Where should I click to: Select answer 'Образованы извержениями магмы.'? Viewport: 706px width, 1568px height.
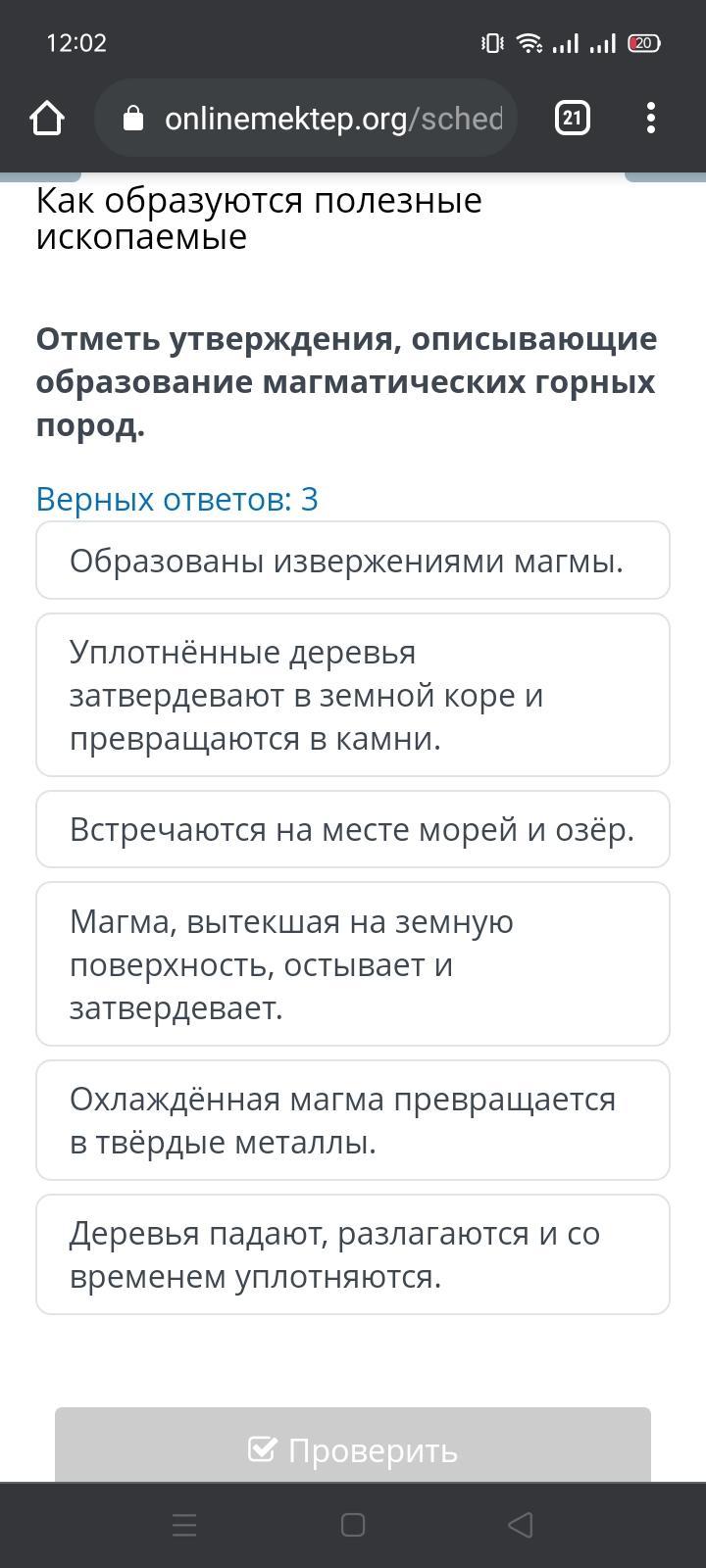click(x=353, y=561)
